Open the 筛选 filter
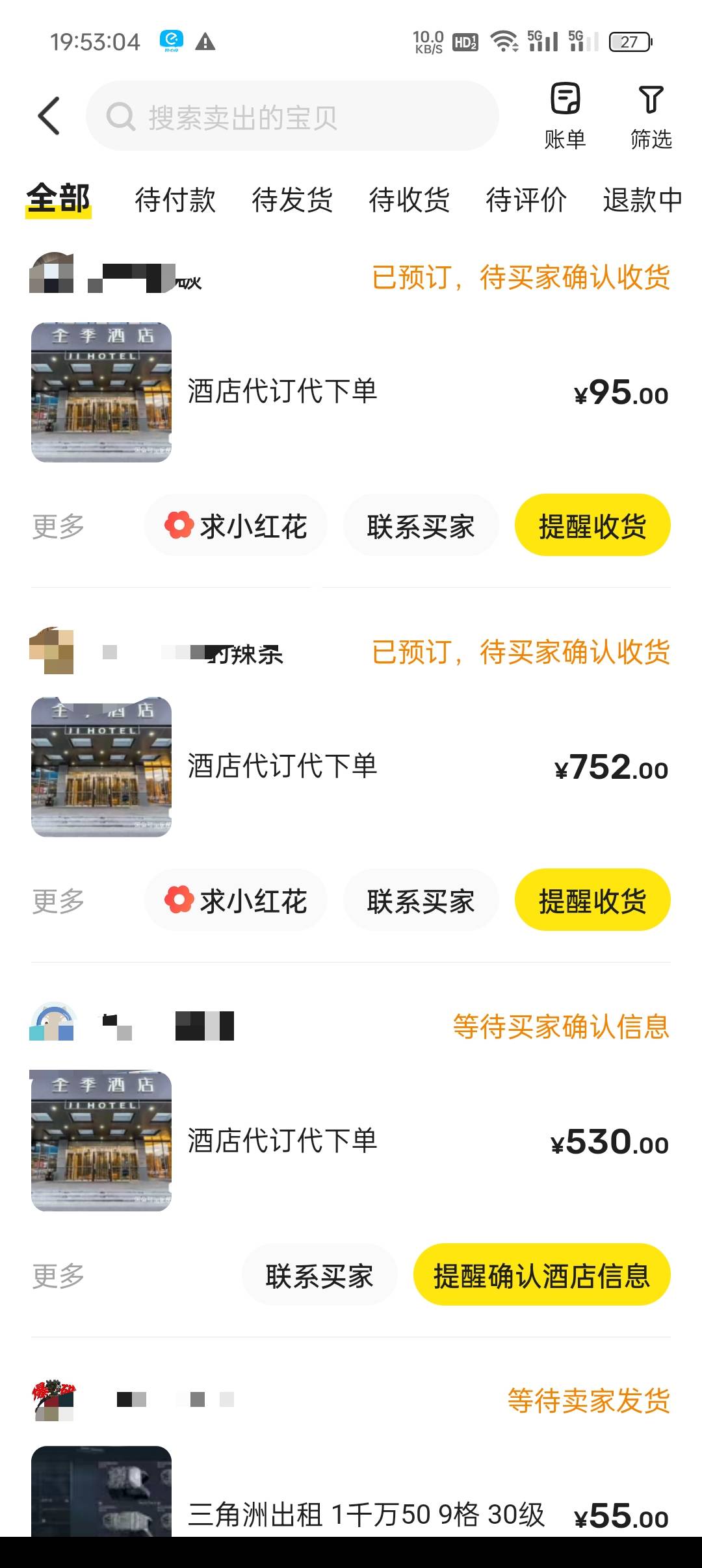The height and width of the screenshot is (1568, 702). [x=651, y=116]
